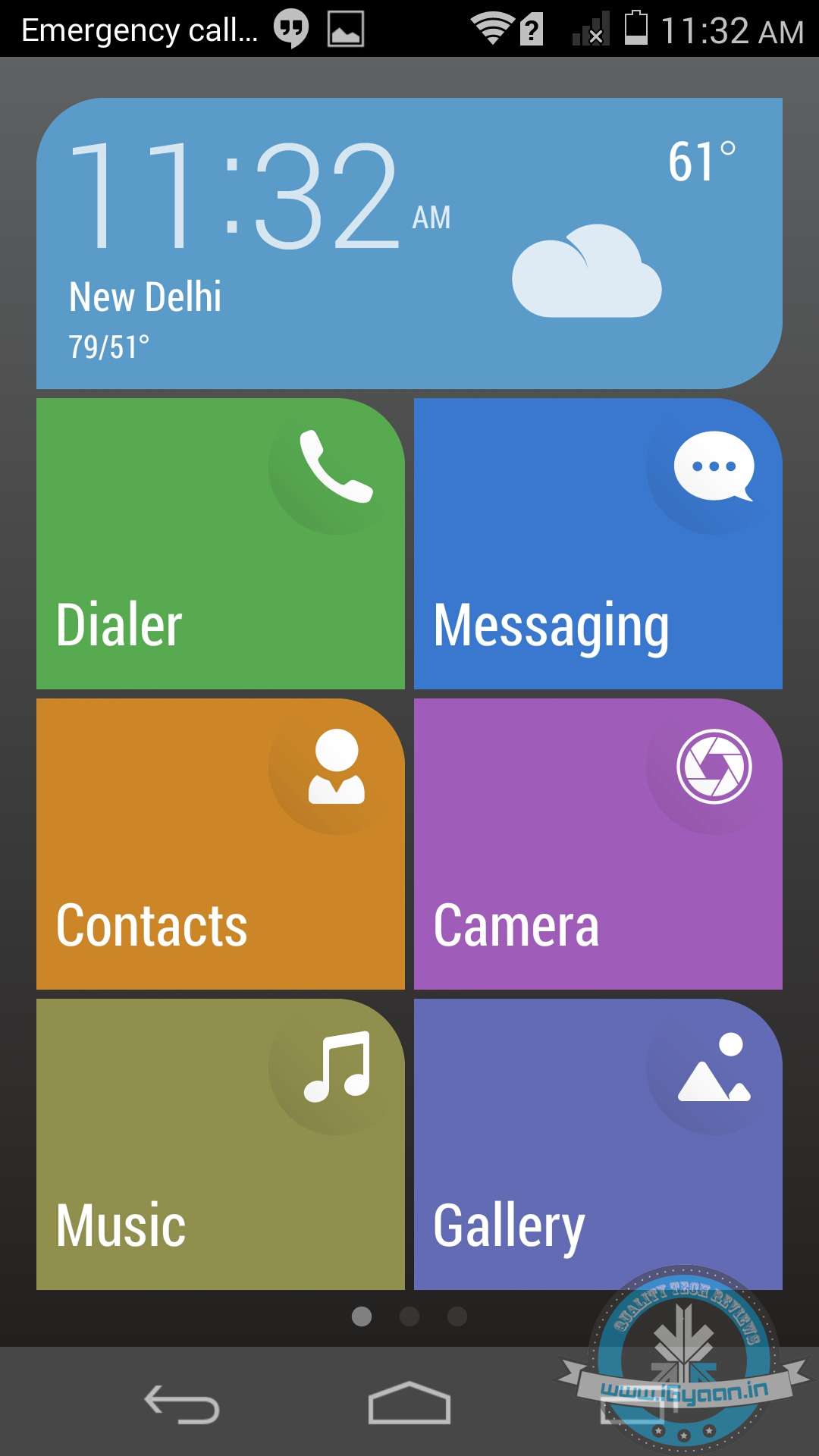Open the Music tile
819x1456 pixels.
tap(220, 1144)
